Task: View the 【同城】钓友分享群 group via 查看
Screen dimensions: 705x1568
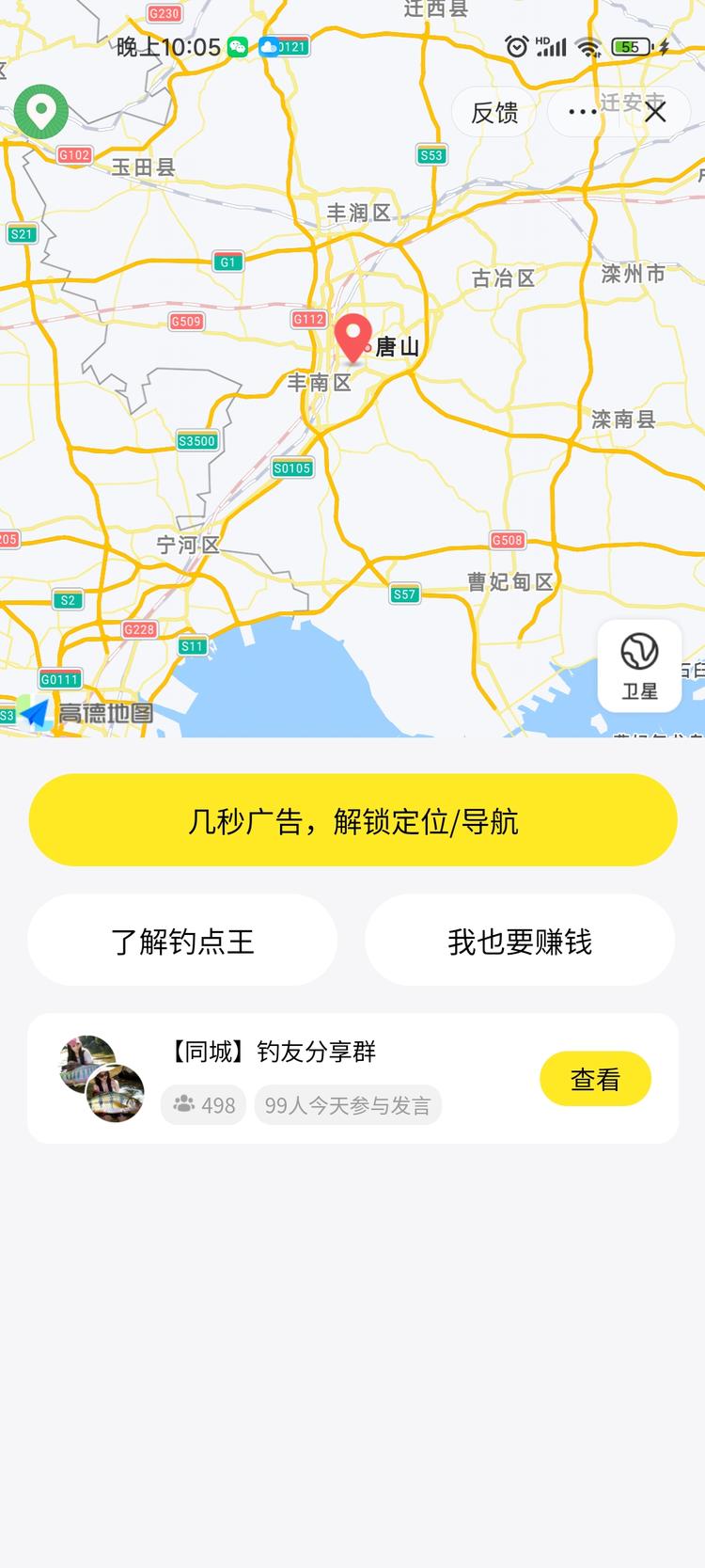Action: click(x=595, y=1078)
